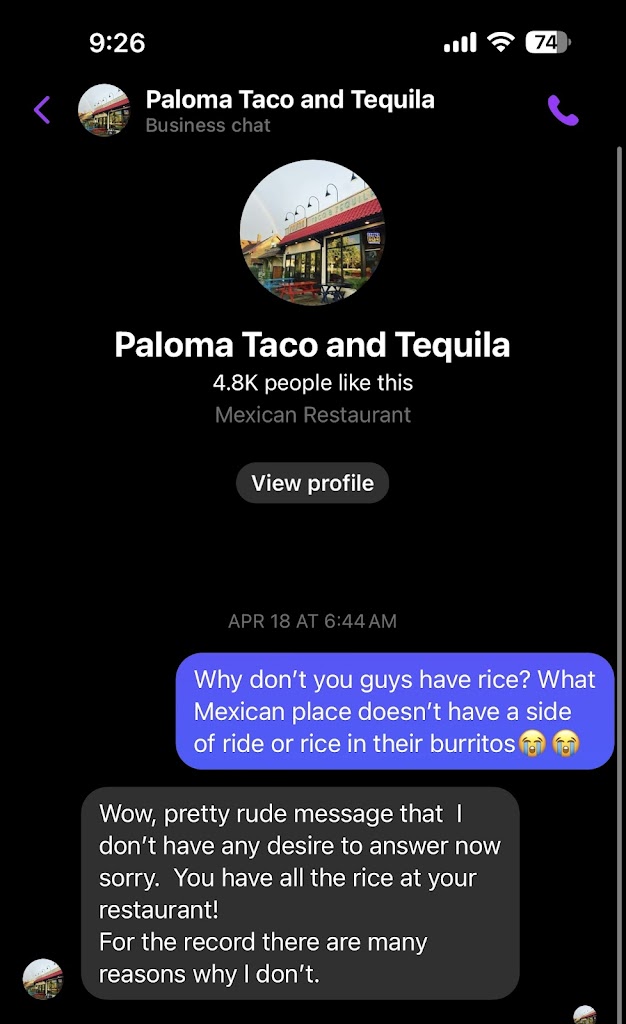The width and height of the screenshot is (626, 1024).
Task: Open the chat header with the business name
Action: pyautogui.click(x=289, y=110)
